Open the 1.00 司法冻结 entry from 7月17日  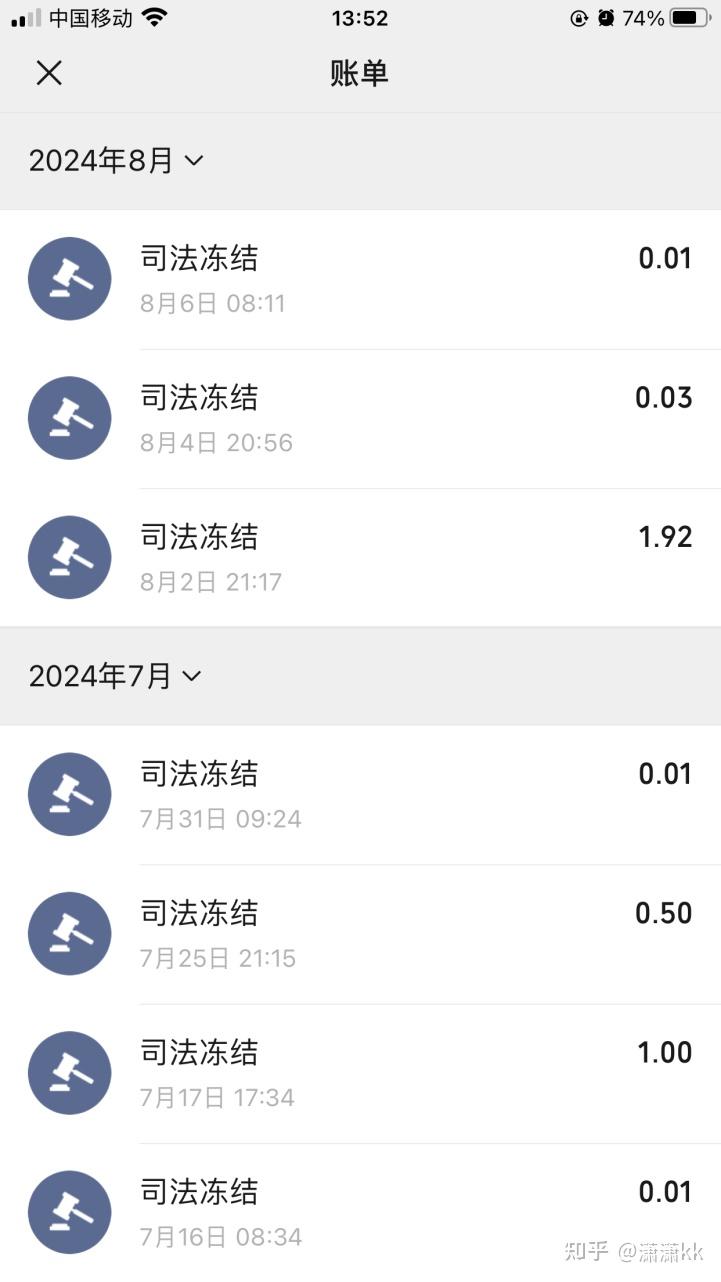click(x=360, y=1073)
